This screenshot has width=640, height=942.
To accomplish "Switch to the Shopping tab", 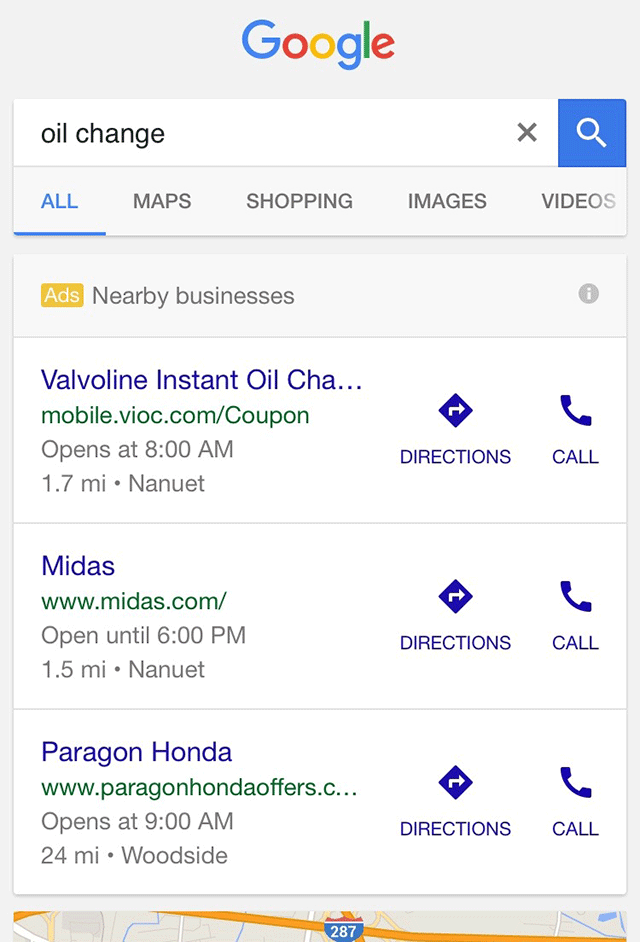I will pos(299,201).
